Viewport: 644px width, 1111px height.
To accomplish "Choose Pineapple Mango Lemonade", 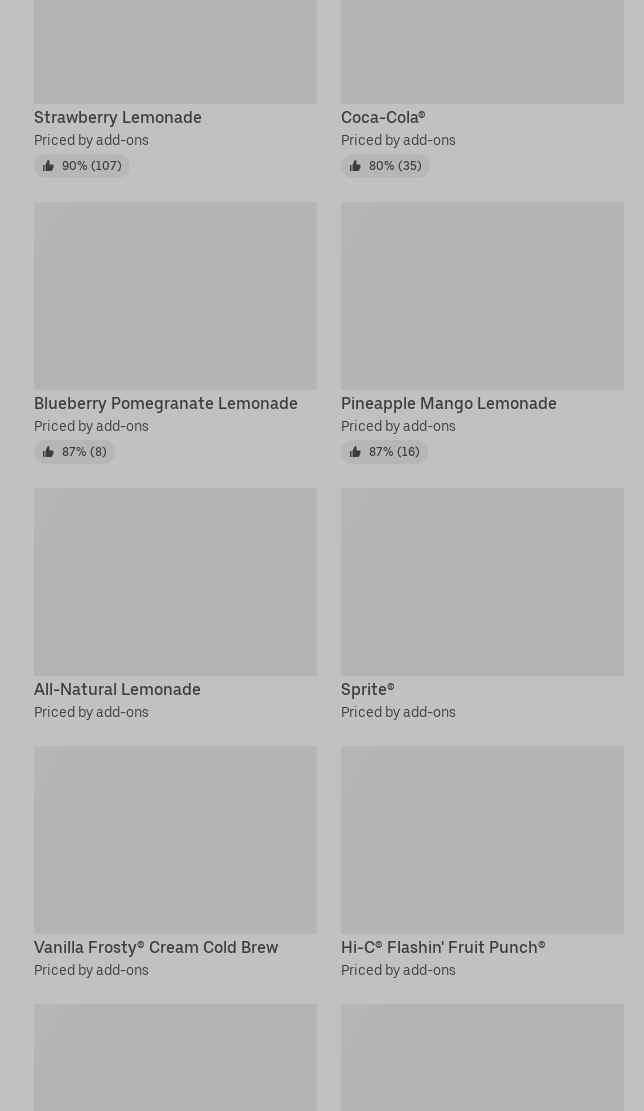I will [x=482, y=332].
